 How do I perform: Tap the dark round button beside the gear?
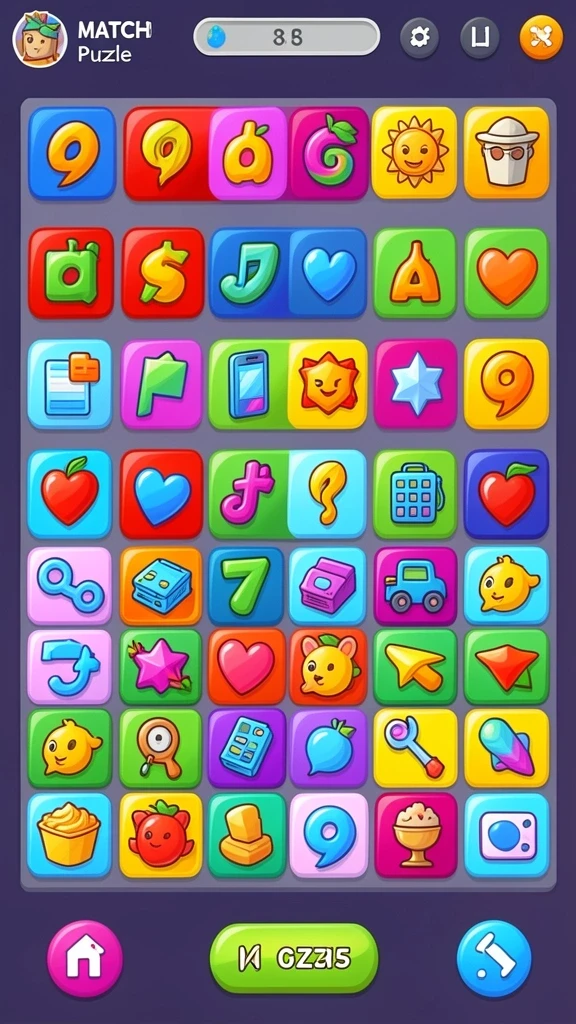pyautogui.click(x=479, y=37)
